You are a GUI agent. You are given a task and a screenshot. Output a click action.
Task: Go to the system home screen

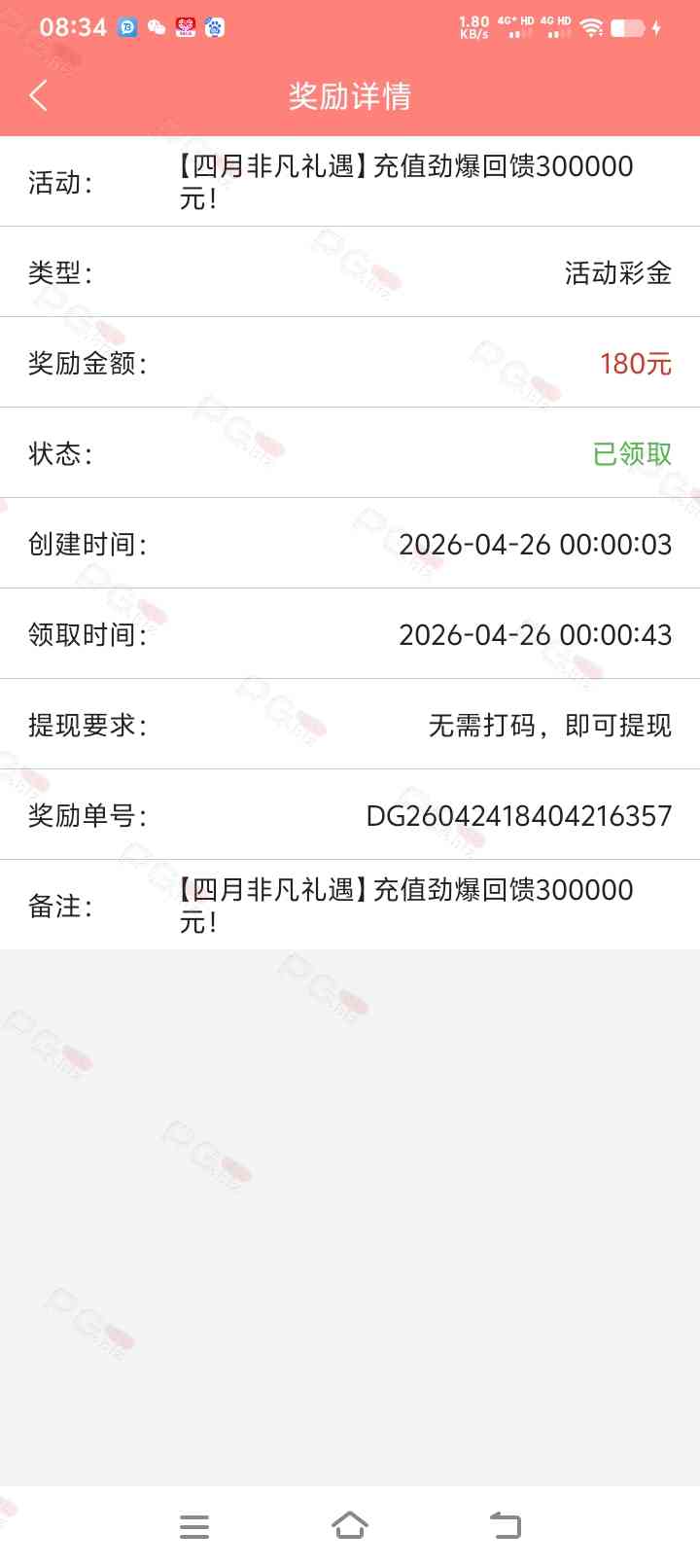[x=350, y=1525]
